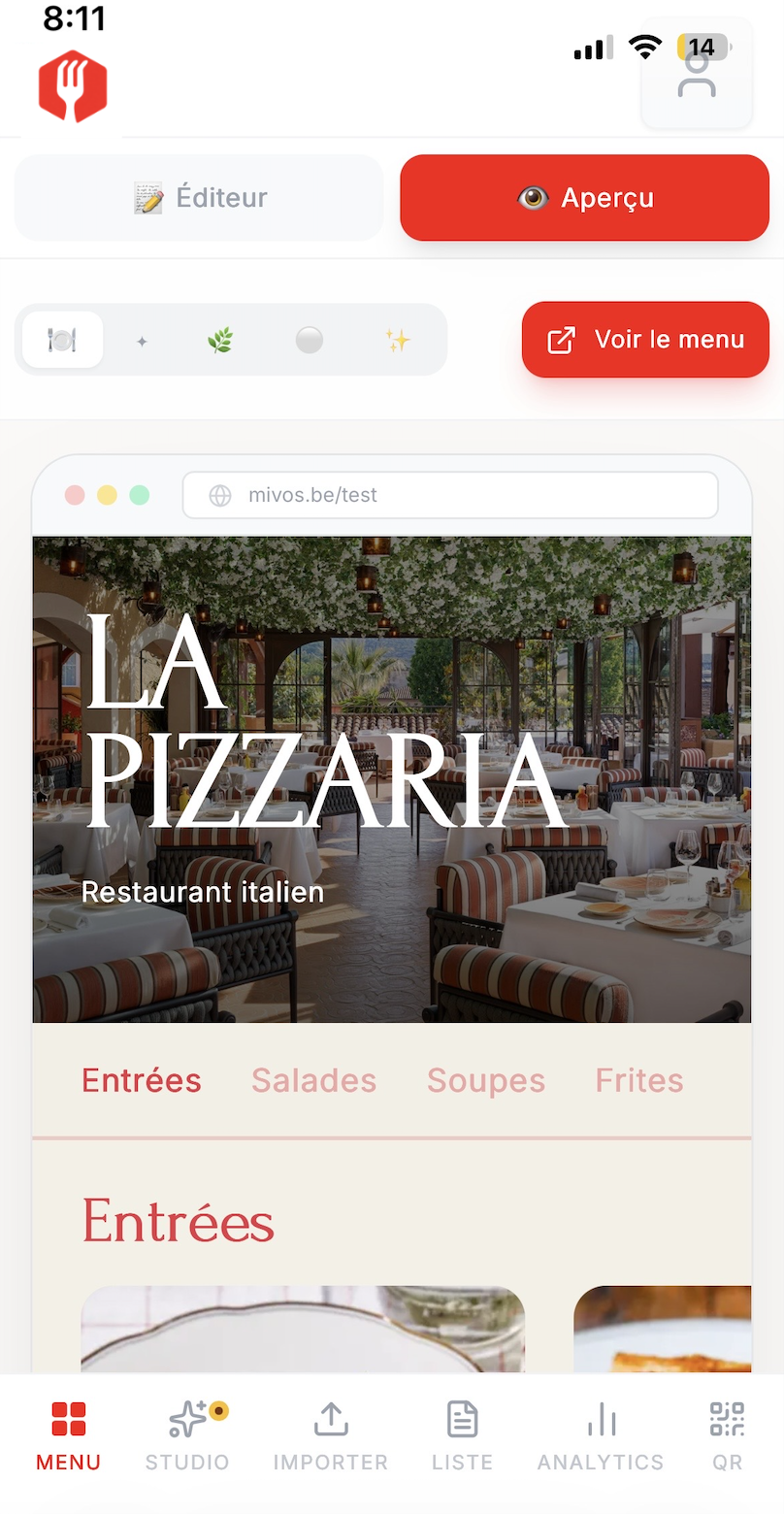Open the QR tab
The height and width of the screenshot is (1514, 784).
click(727, 1435)
